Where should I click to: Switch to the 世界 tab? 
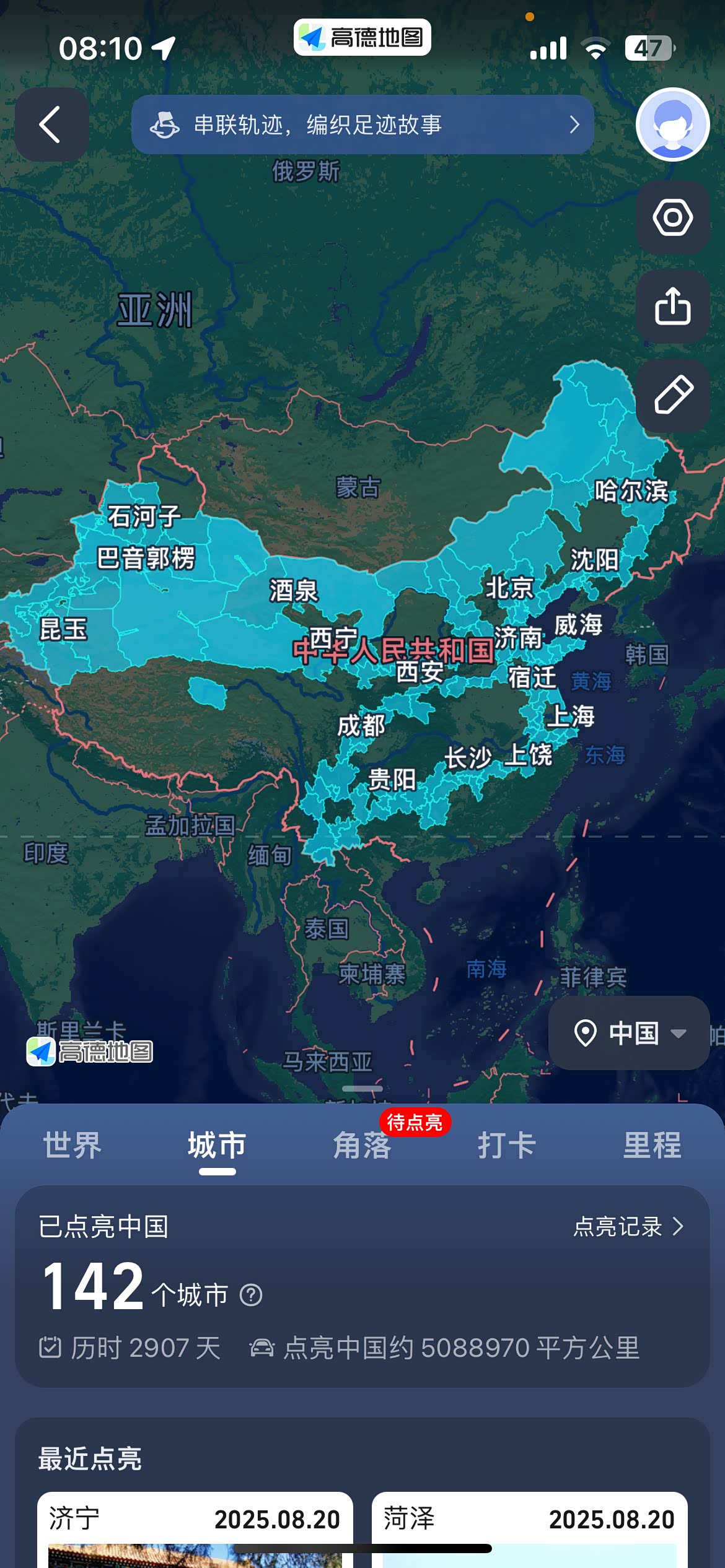[72, 1145]
